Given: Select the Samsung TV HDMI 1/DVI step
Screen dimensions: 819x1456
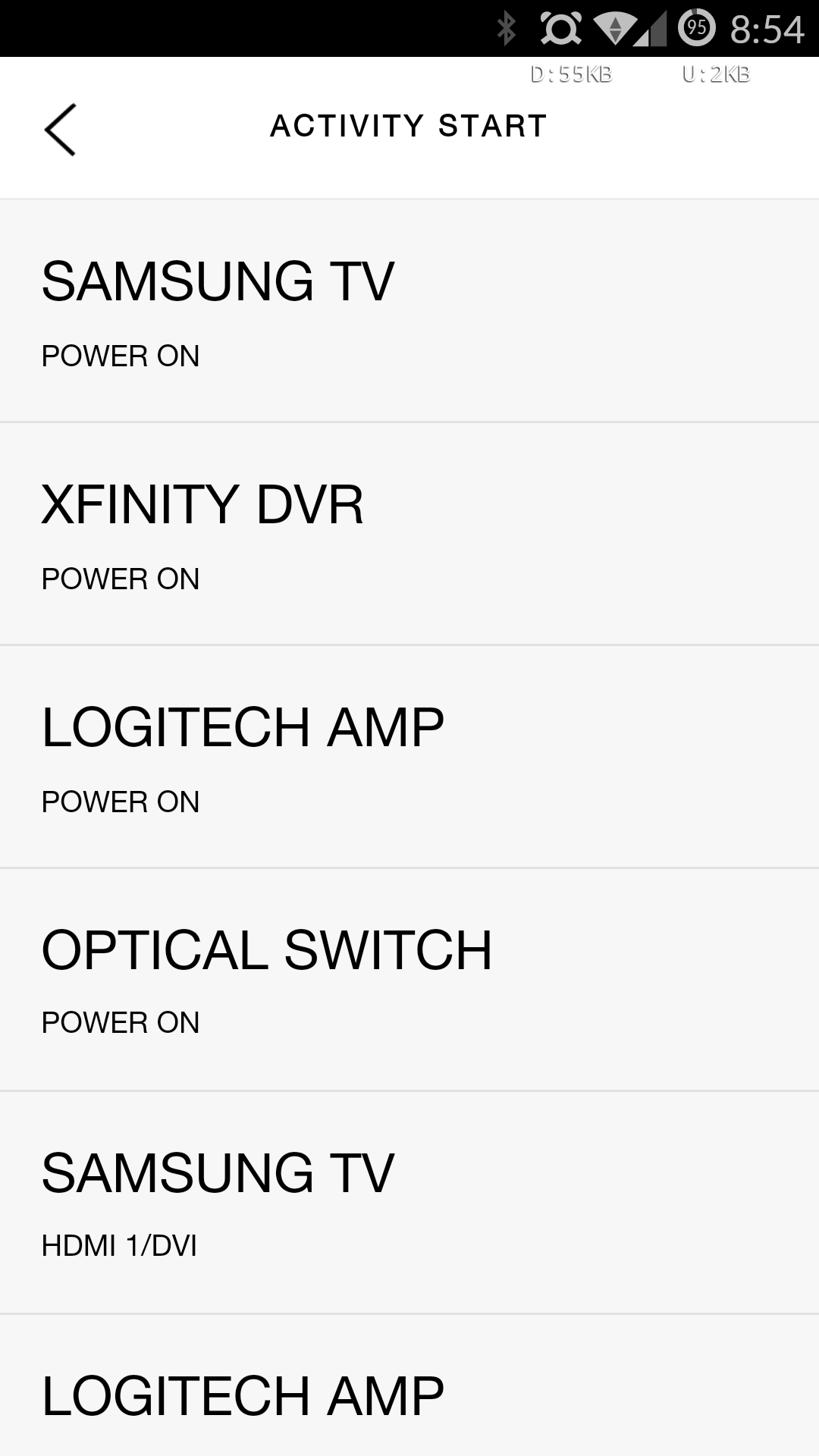Looking at the screenshot, I should pos(409,1203).
